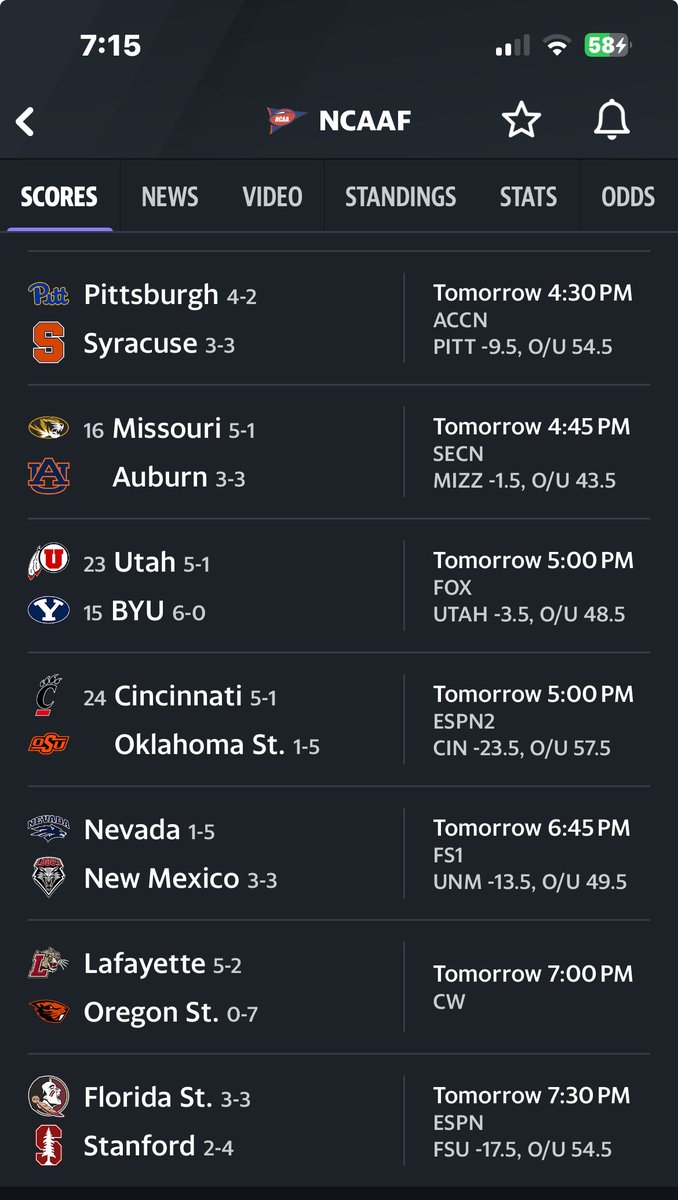
Task: View Florida St. vs Stanford game
Action: [x=339, y=1121]
